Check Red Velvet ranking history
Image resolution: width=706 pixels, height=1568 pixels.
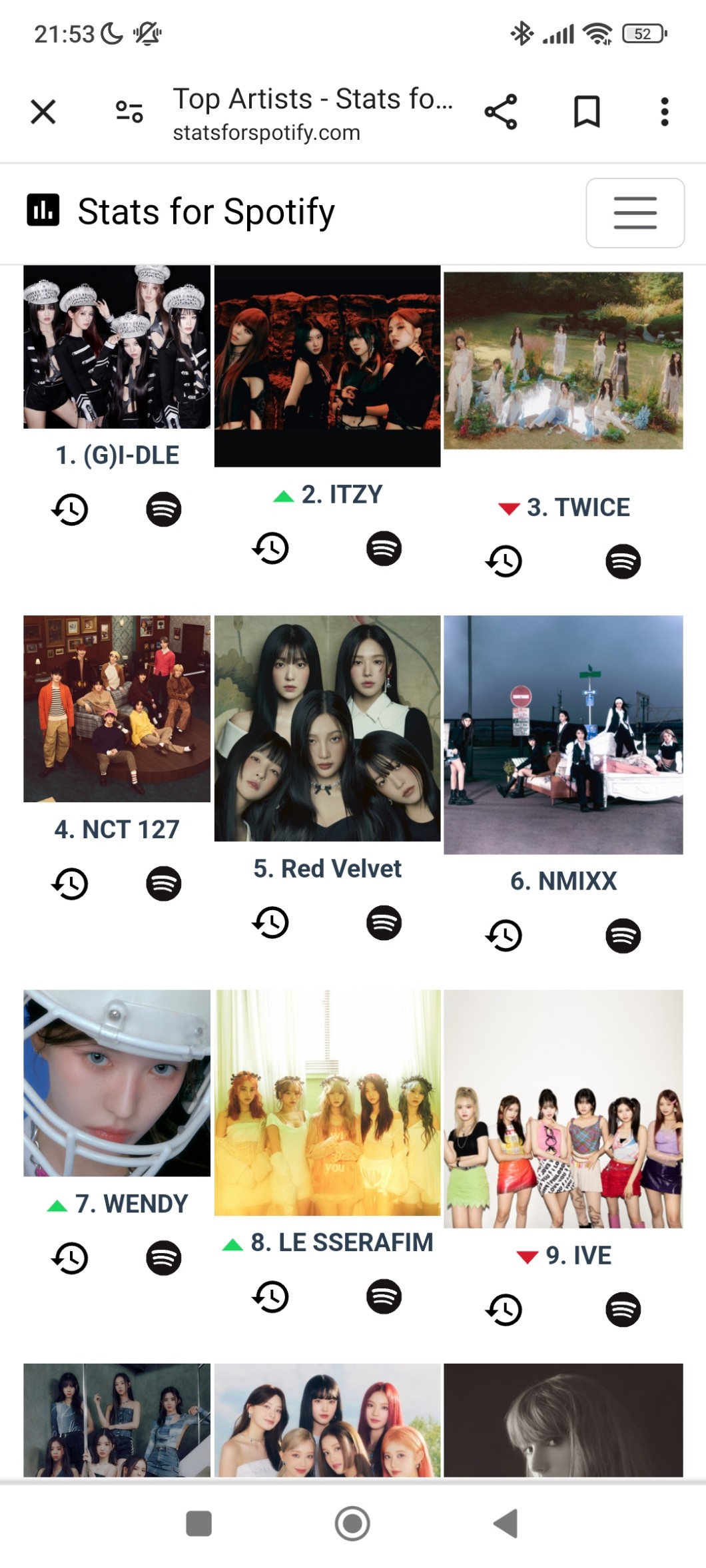point(271,923)
